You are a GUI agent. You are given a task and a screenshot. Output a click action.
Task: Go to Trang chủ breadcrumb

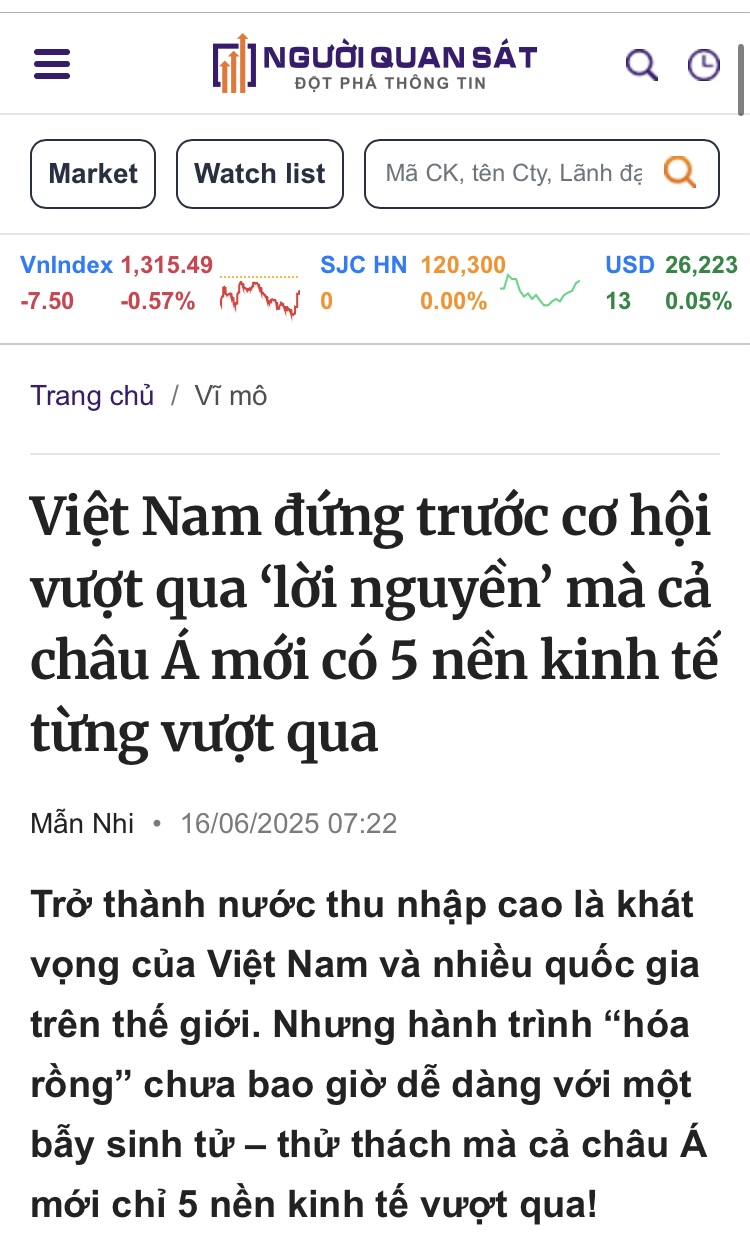click(92, 396)
